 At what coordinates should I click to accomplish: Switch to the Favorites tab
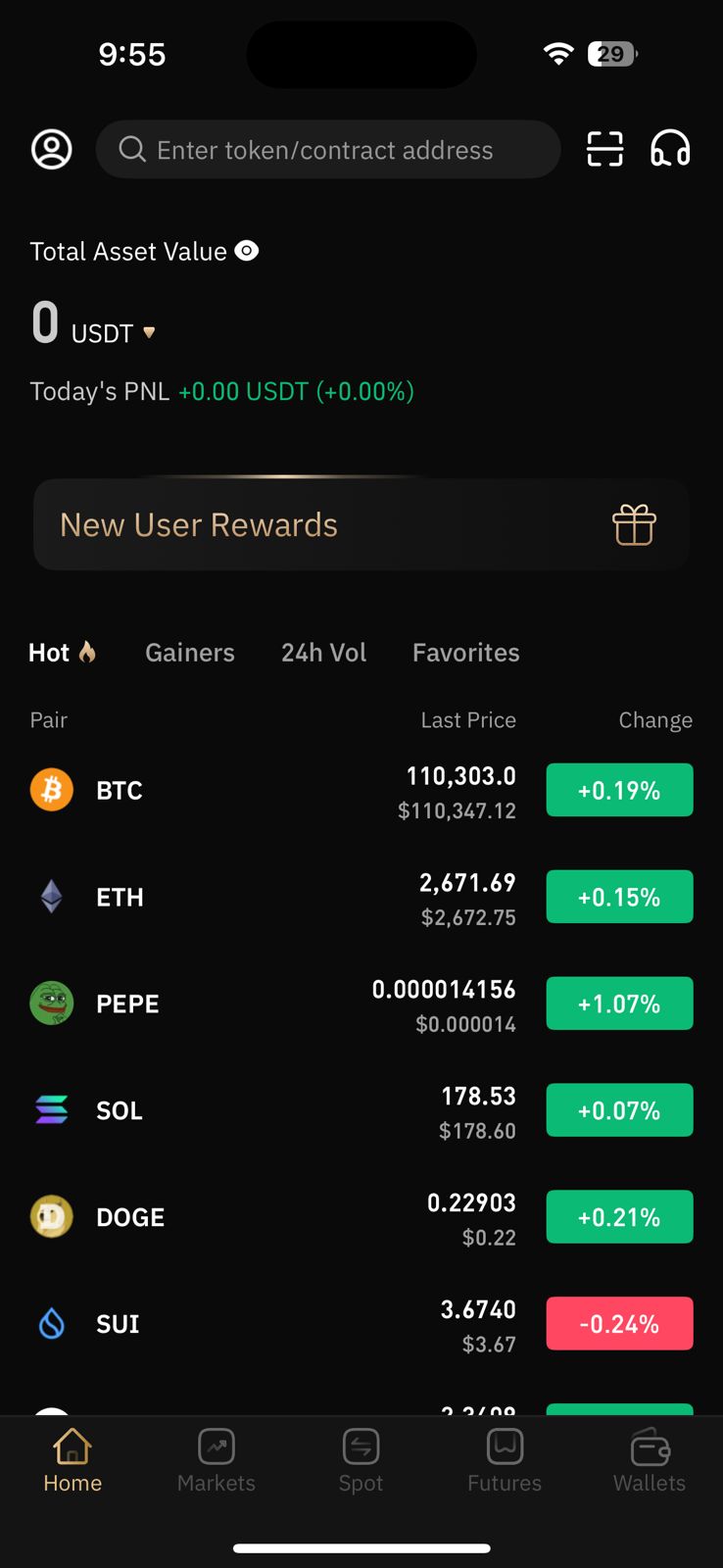click(466, 653)
